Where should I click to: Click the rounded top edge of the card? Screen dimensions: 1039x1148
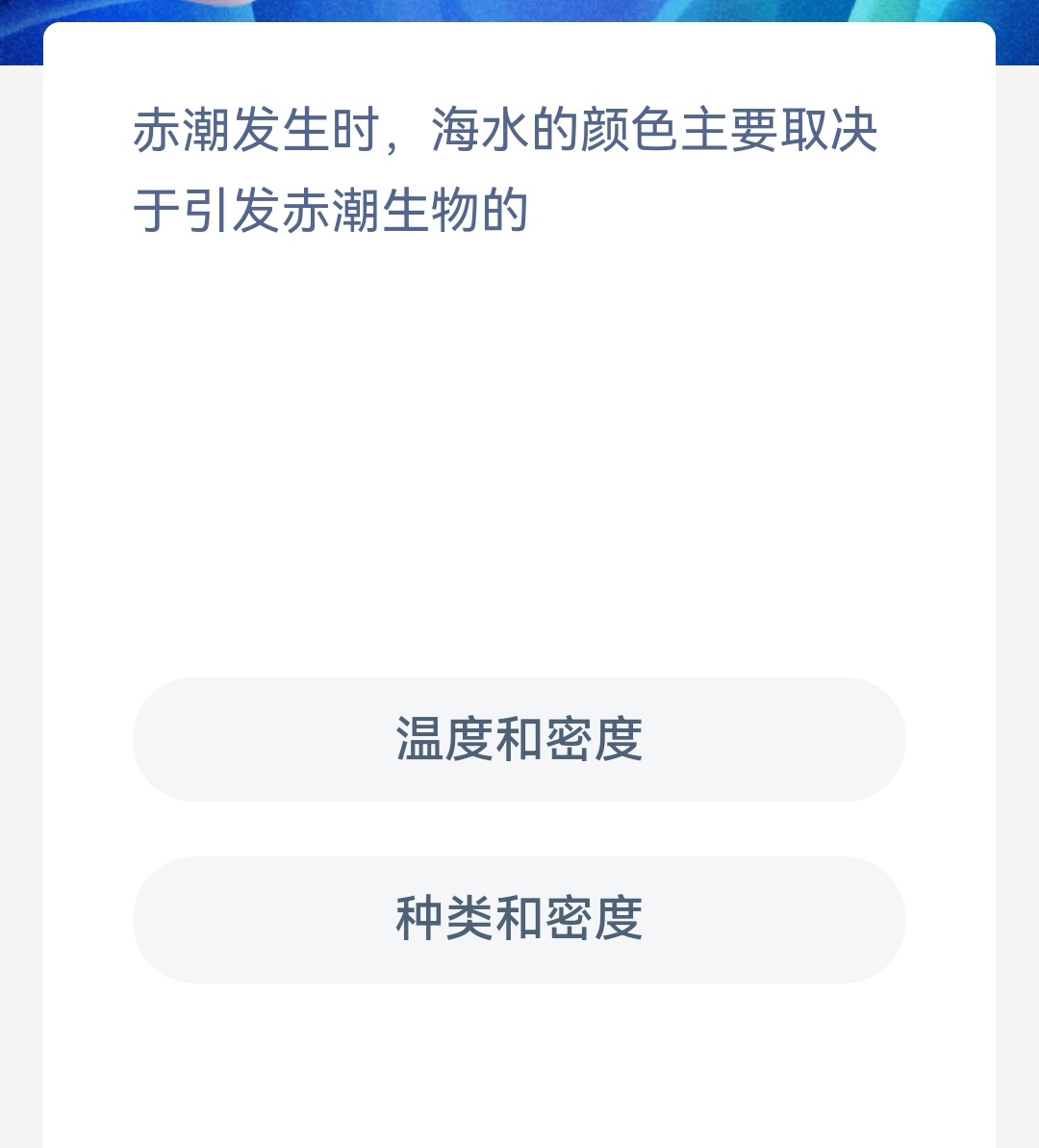519,34
